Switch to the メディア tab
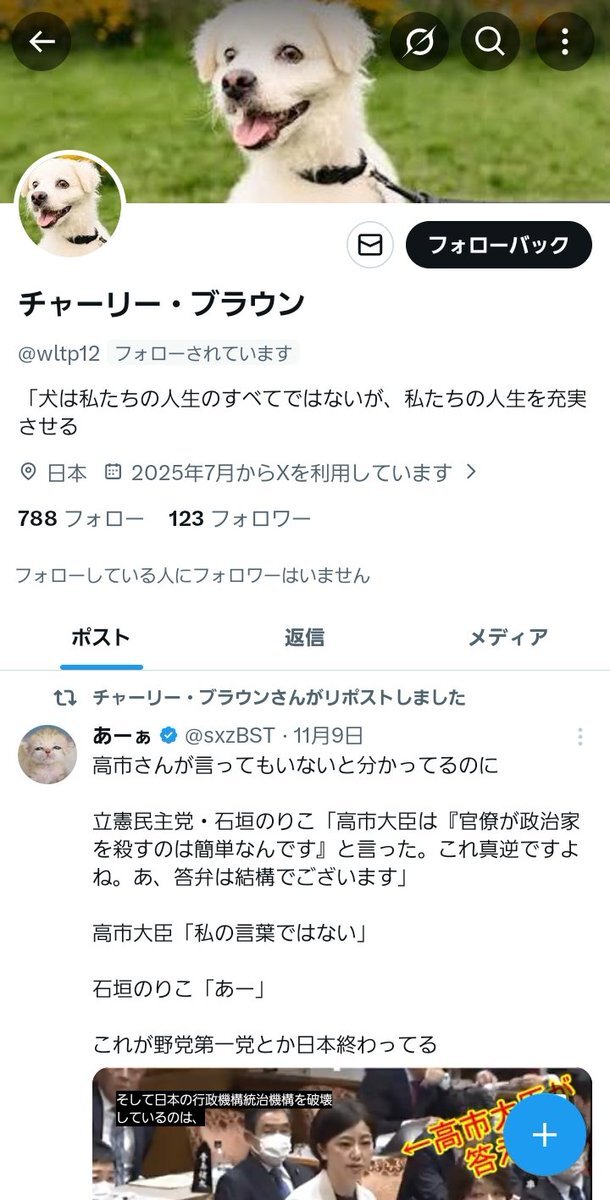Viewport: 610px width, 1200px height. [x=508, y=638]
